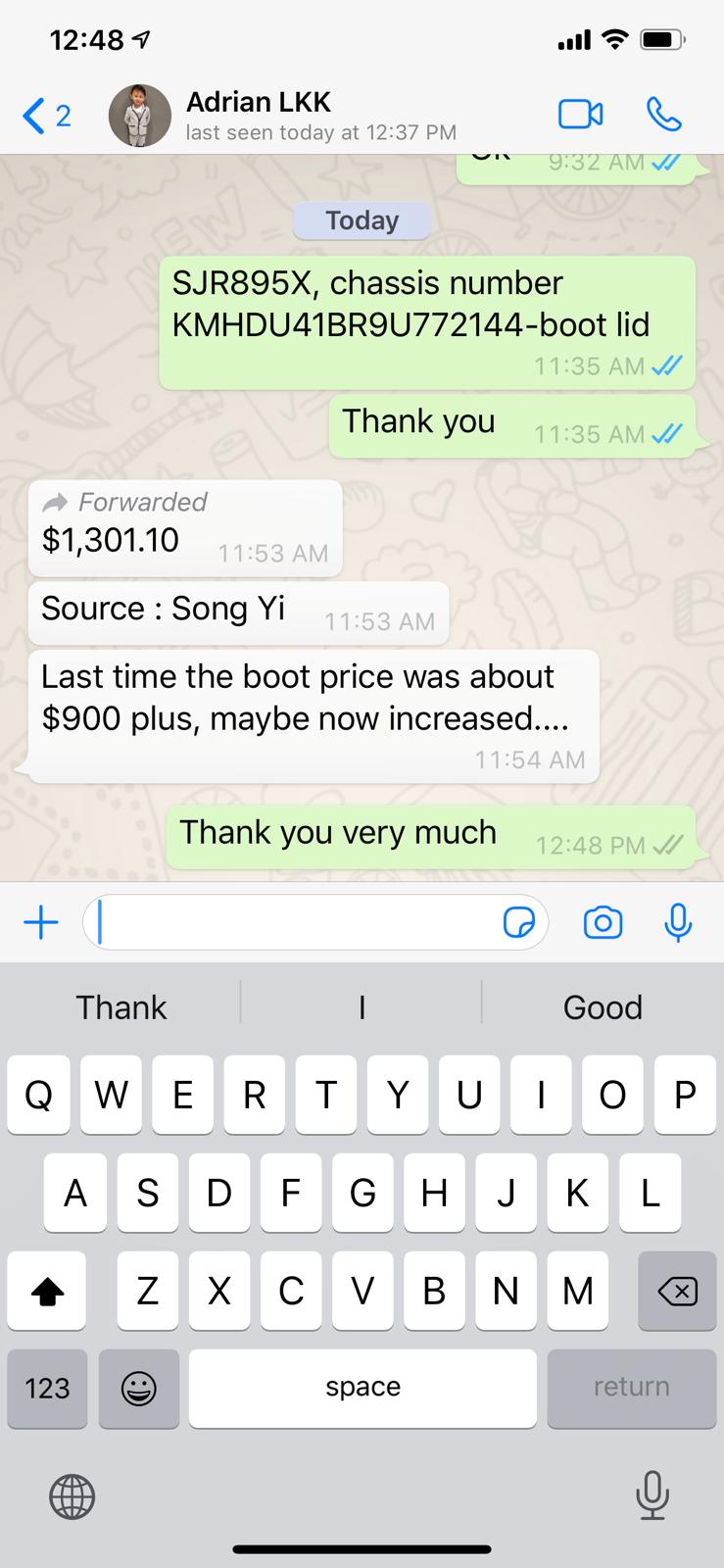
Task: Start keyboard dictation
Action: [x=652, y=1495]
